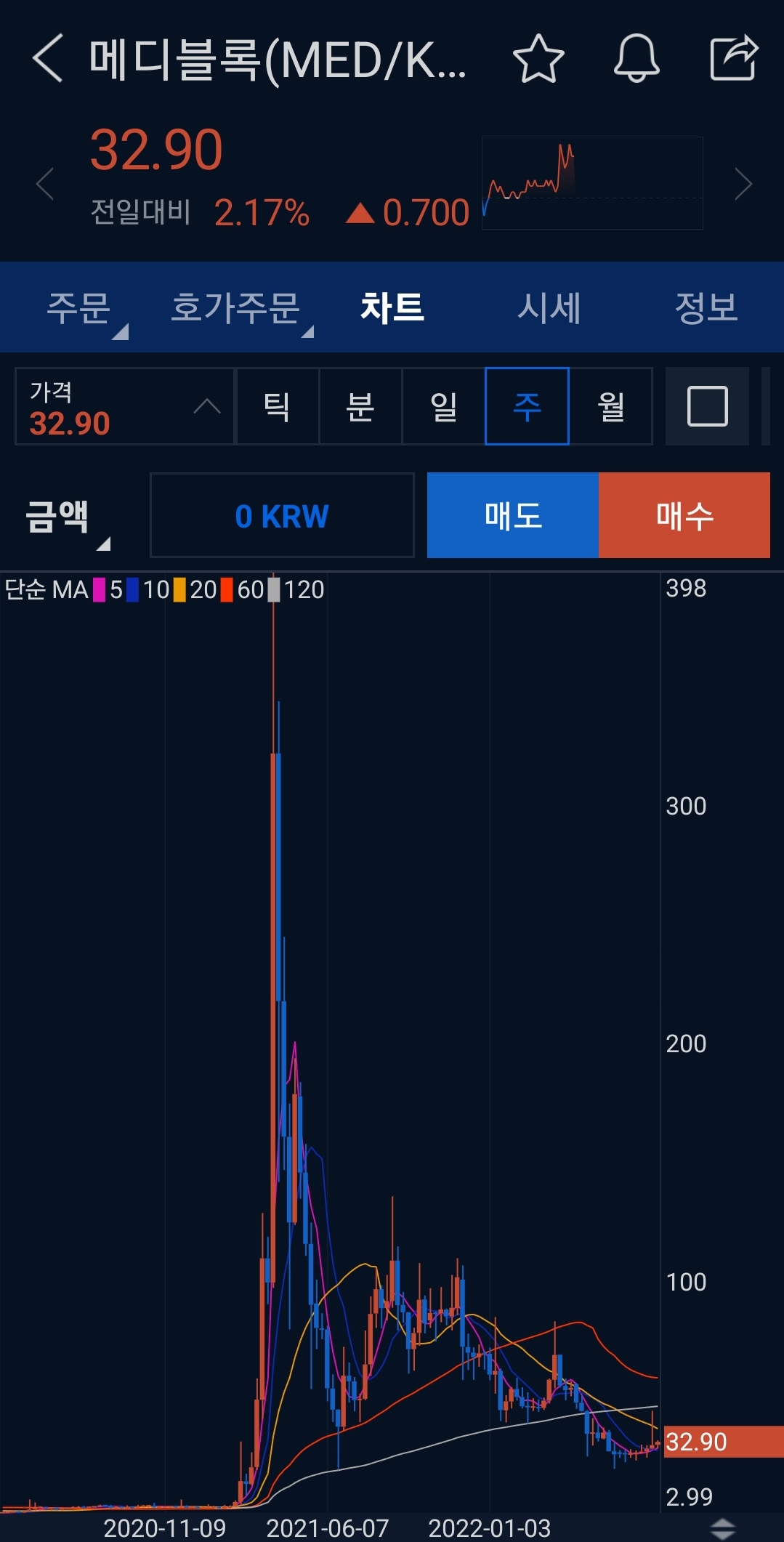The height and width of the screenshot is (1542, 784).
Task: Go back from the 메디블록 chart
Action: (x=48, y=58)
